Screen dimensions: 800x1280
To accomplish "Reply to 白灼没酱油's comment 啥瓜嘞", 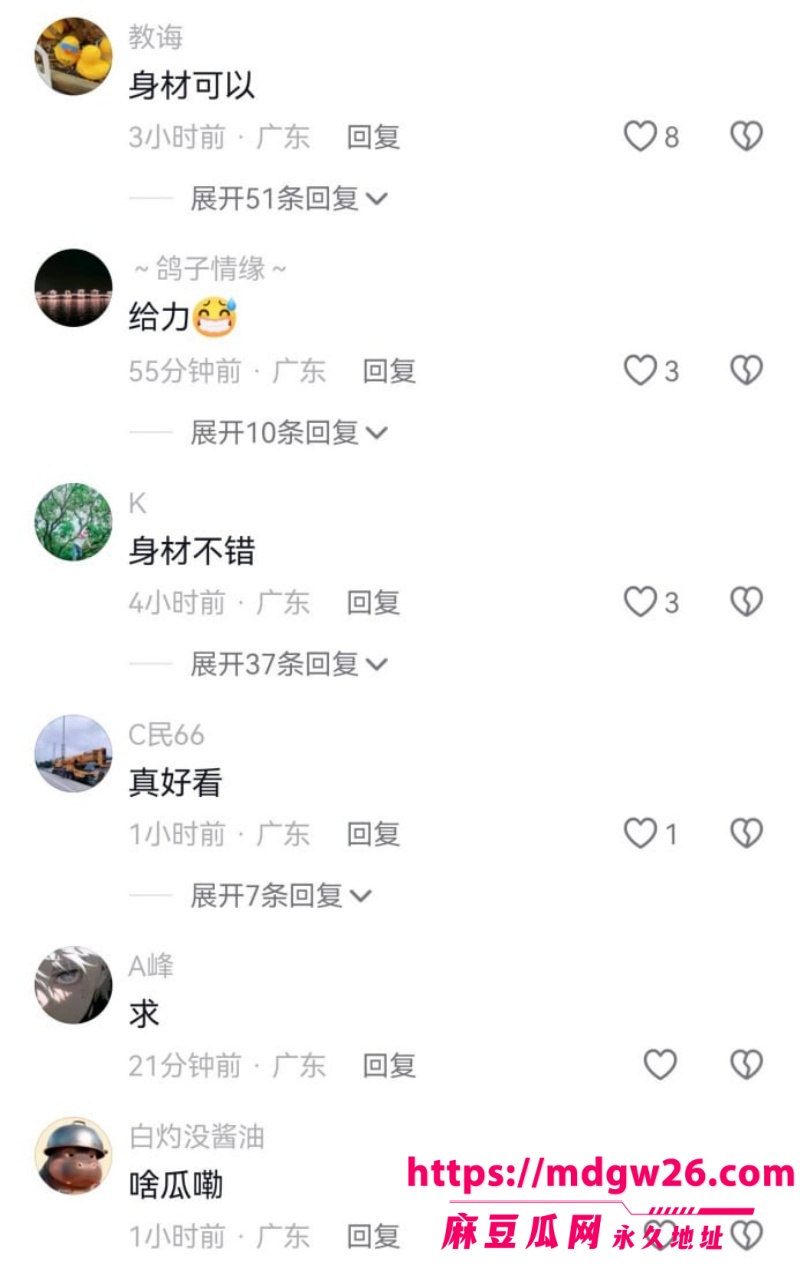I will point(373,1237).
